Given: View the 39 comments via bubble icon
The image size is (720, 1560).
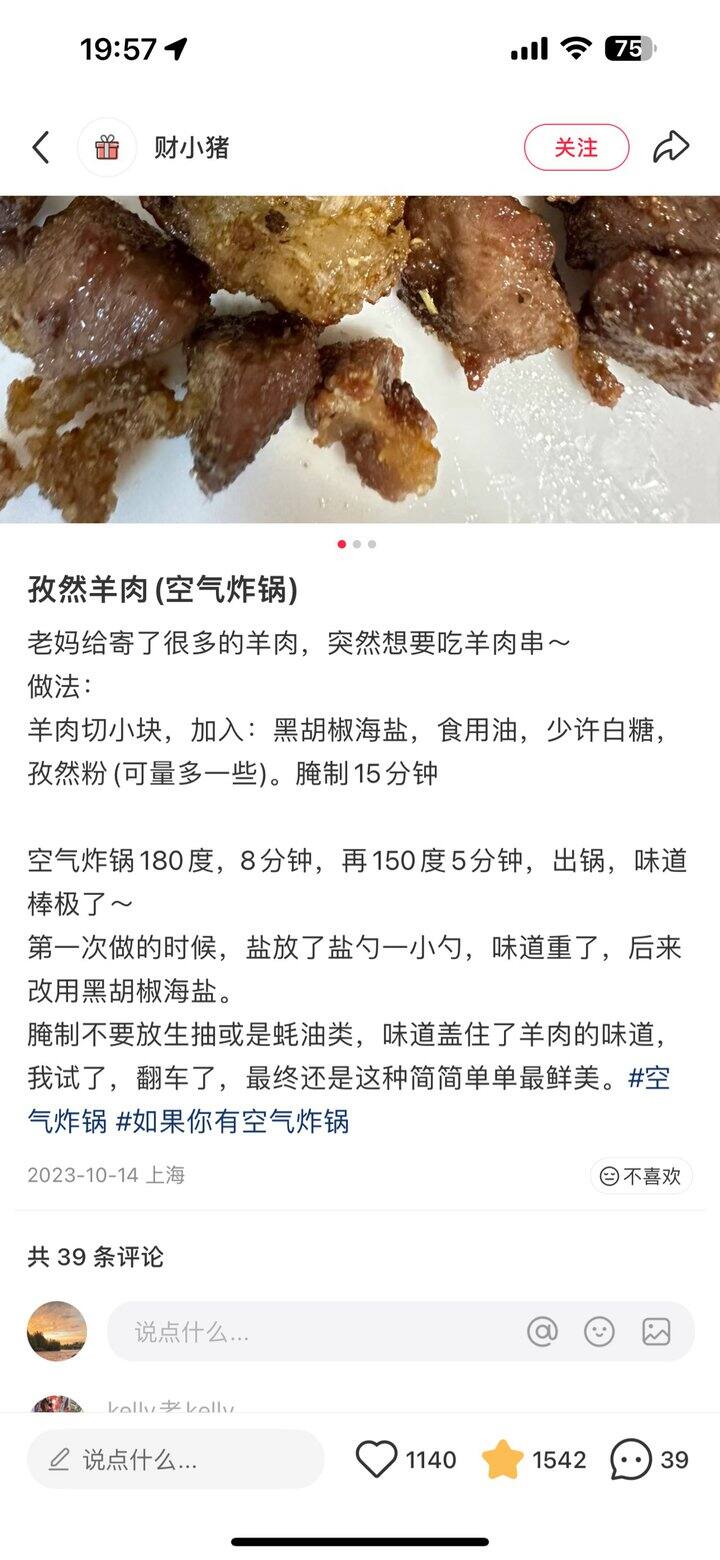Looking at the screenshot, I should point(631,1460).
